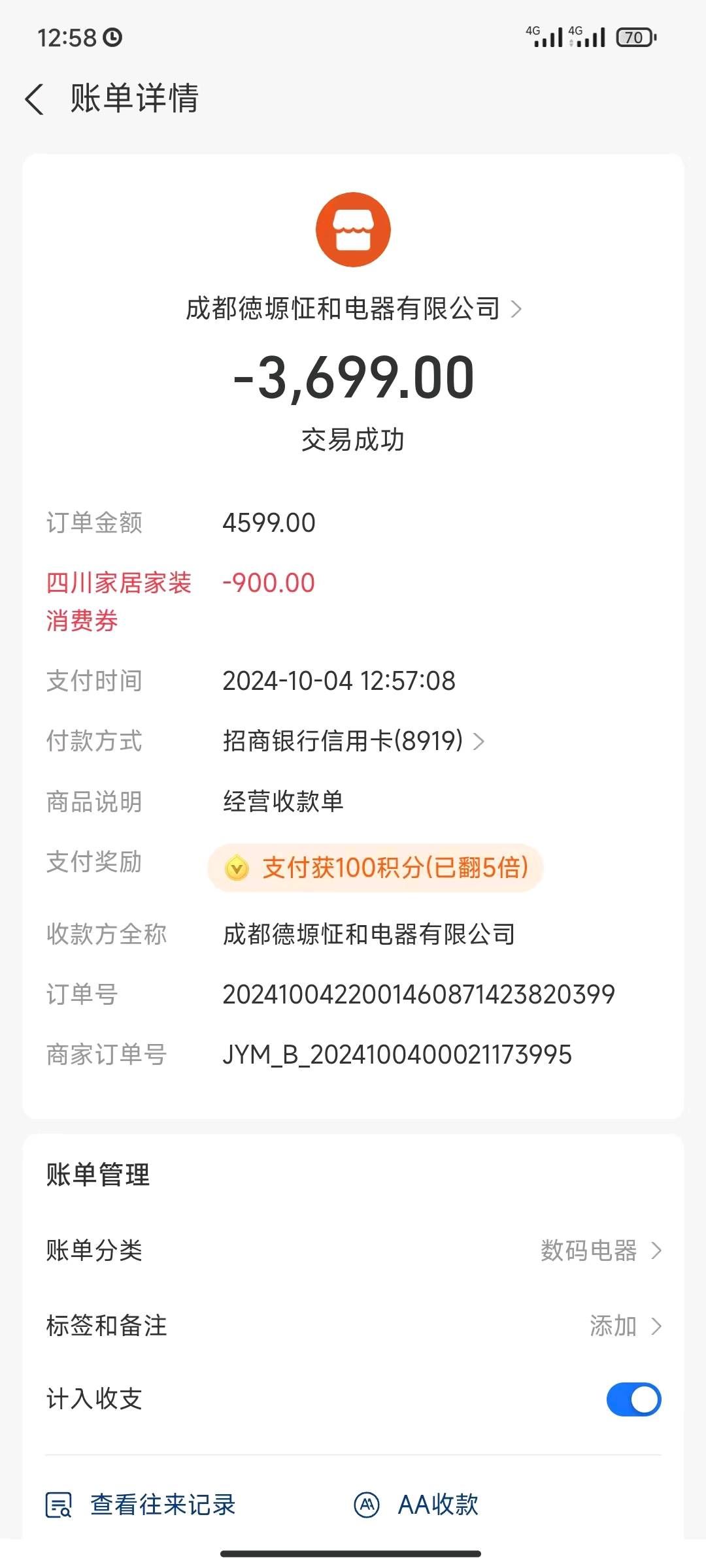Turn off the 计入收支 switch
The width and height of the screenshot is (706, 1568).
pos(633,1399)
